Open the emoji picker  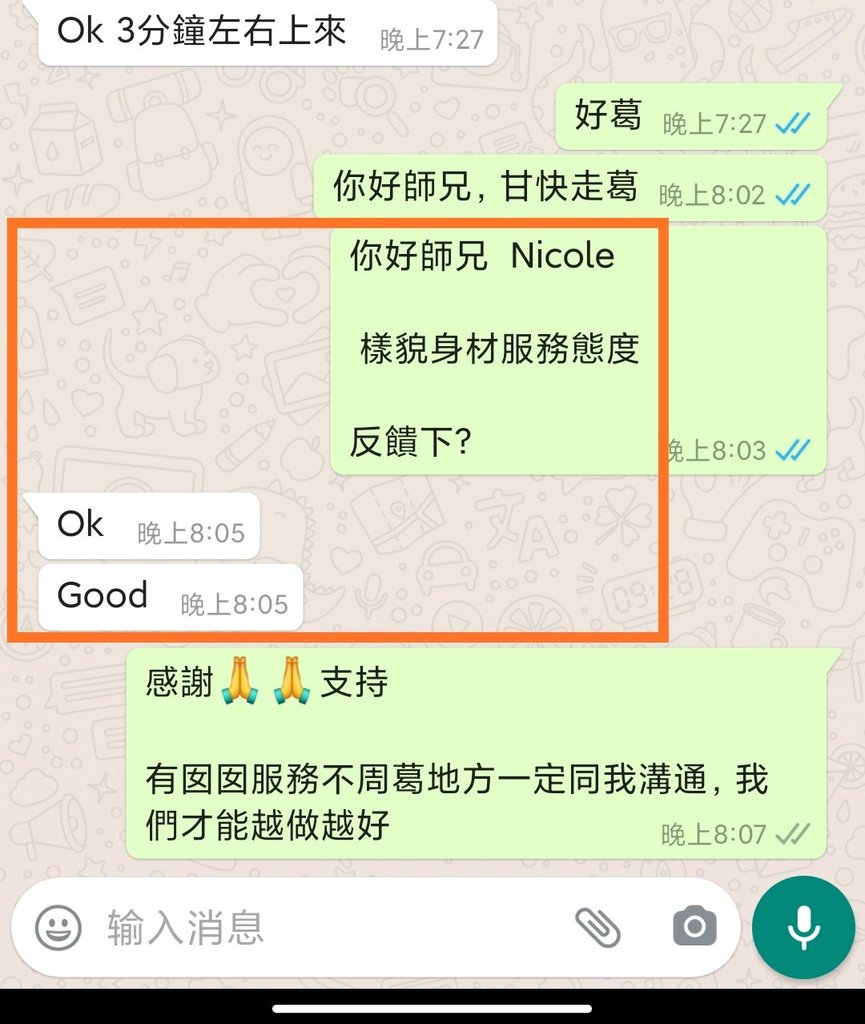pyautogui.click(x=58, y=928)
